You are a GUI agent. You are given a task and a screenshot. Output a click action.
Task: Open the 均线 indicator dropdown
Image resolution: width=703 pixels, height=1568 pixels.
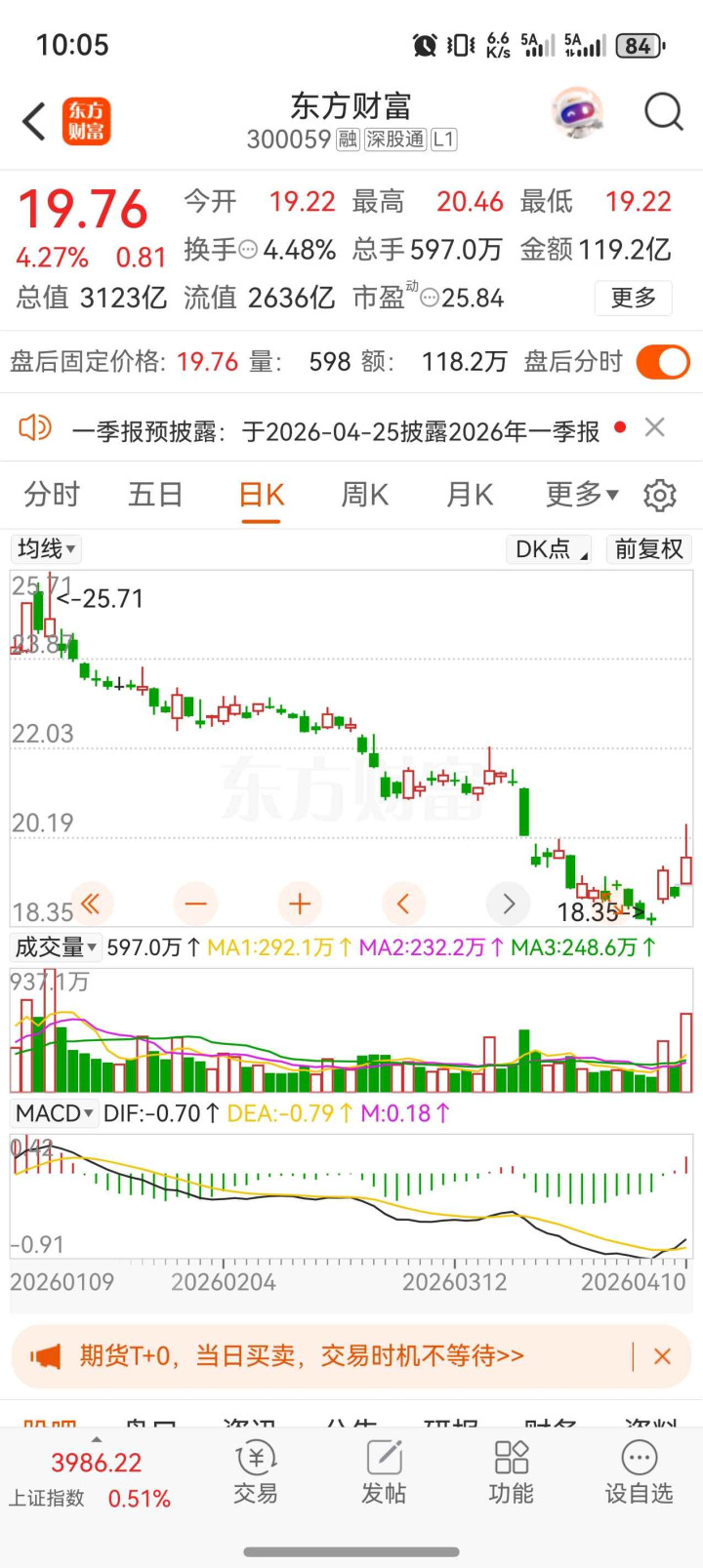[46, 548]
